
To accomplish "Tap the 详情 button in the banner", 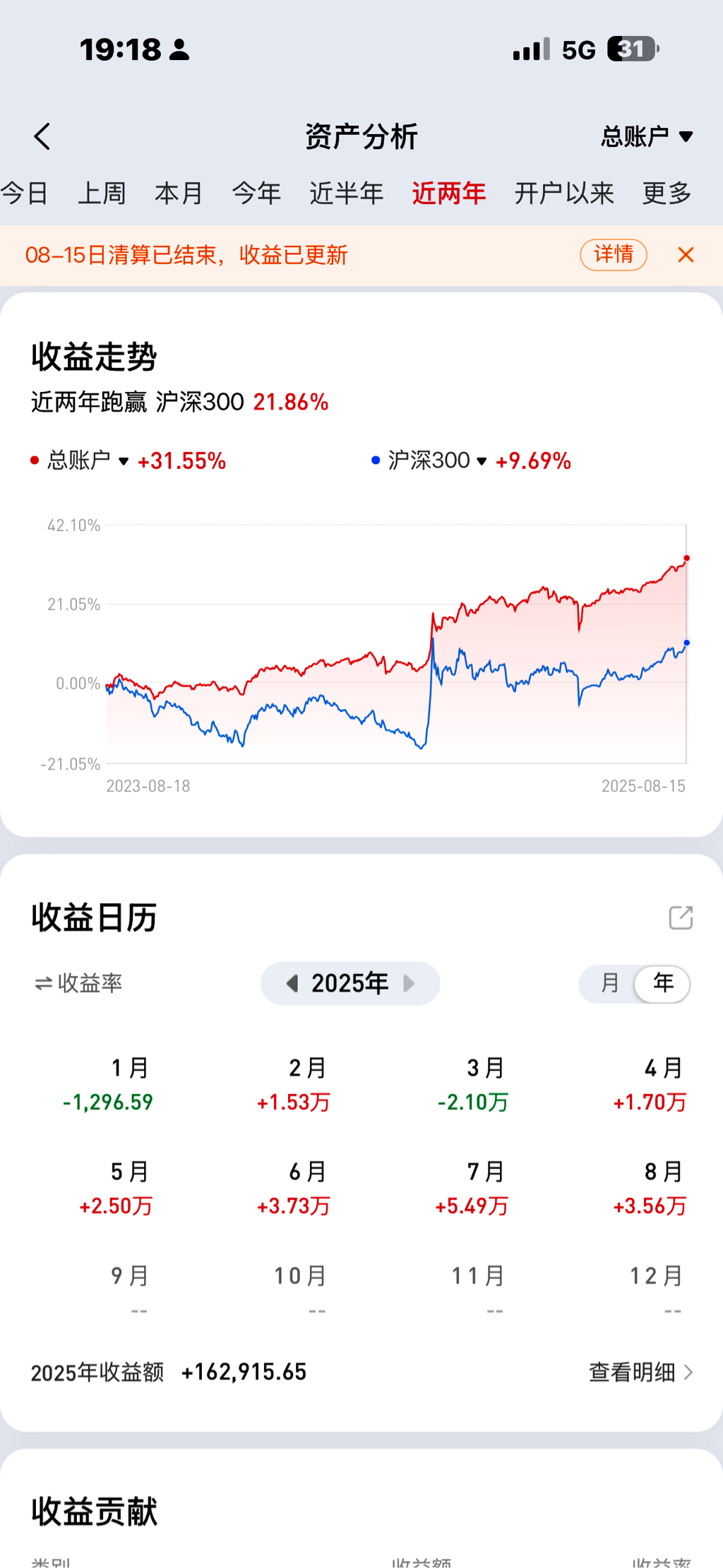I will point(613,254).
